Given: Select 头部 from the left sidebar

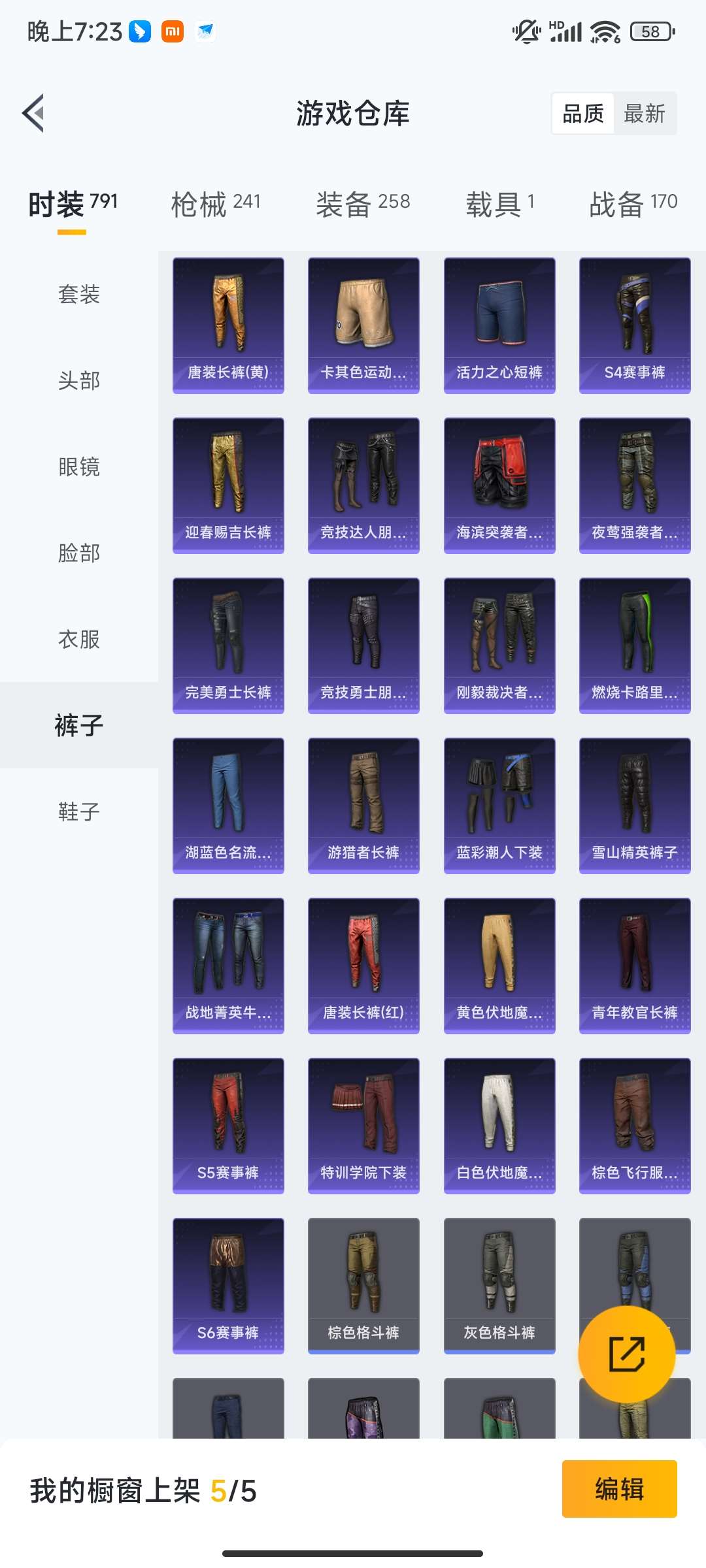Looking at the screenshot, I should [x=78, y=381].
